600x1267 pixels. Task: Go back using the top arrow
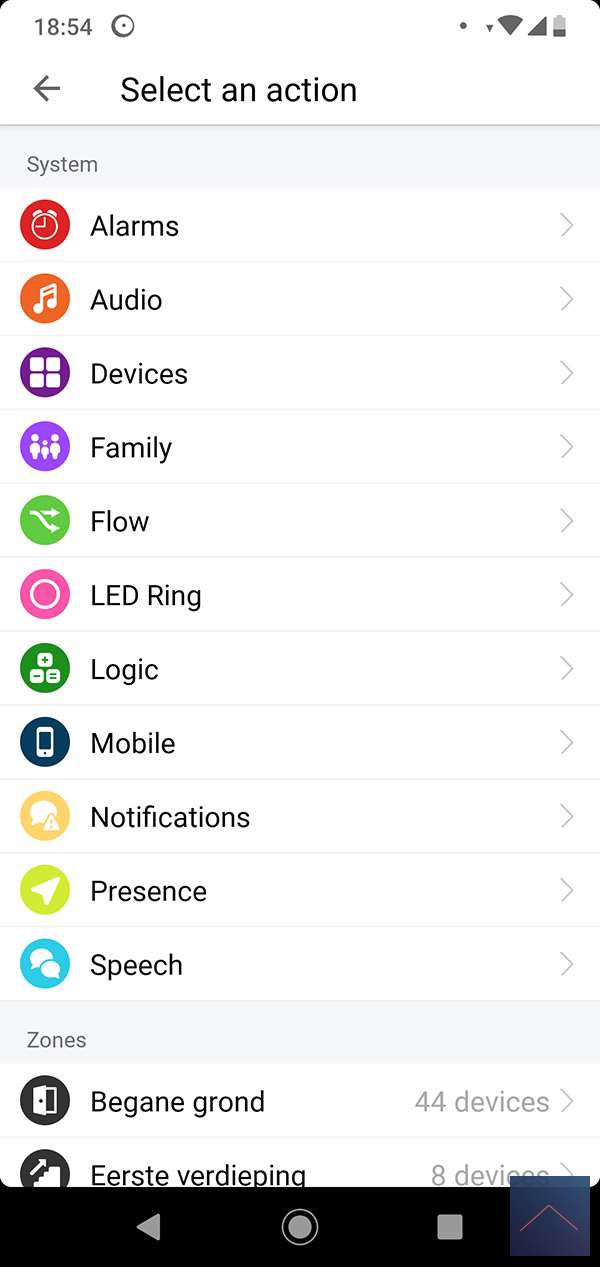click(x=47, y=89)
